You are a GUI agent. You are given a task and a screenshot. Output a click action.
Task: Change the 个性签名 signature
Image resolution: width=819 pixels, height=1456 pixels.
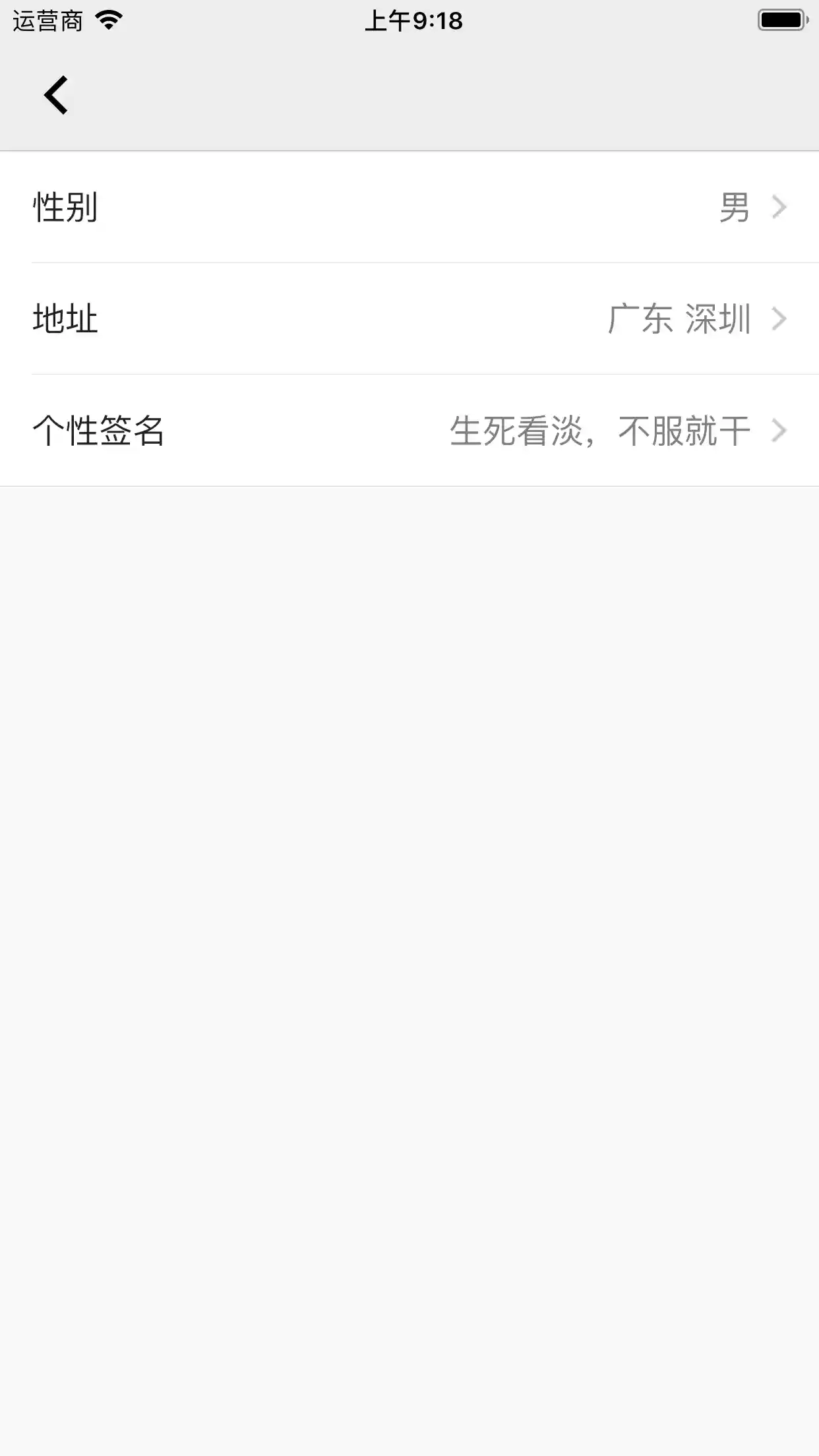coord(409,431)
